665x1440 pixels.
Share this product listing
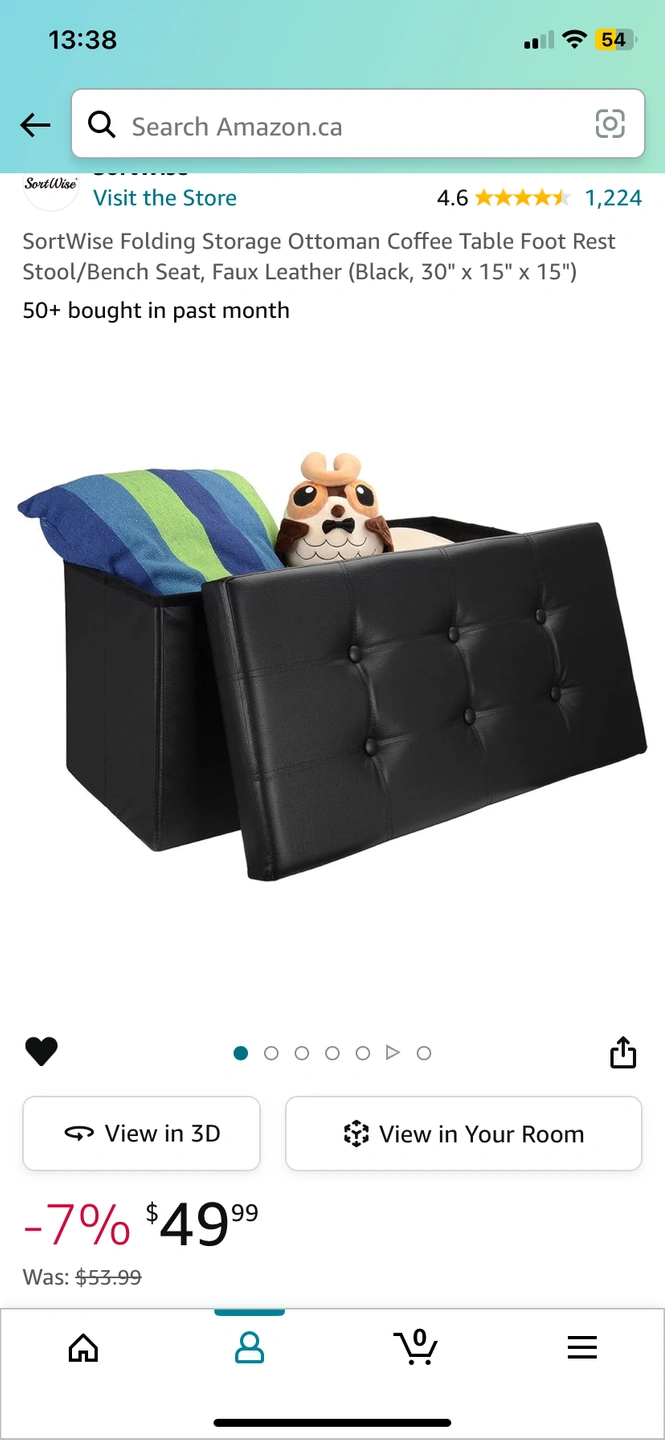coord(623,1053)
